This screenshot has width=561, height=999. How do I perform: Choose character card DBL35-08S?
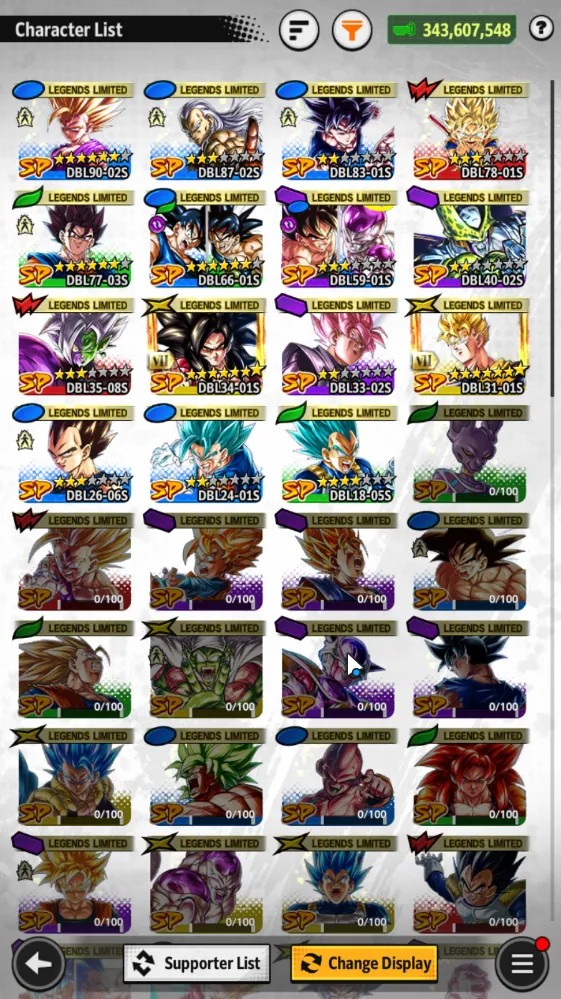click(x=74, y=347)
